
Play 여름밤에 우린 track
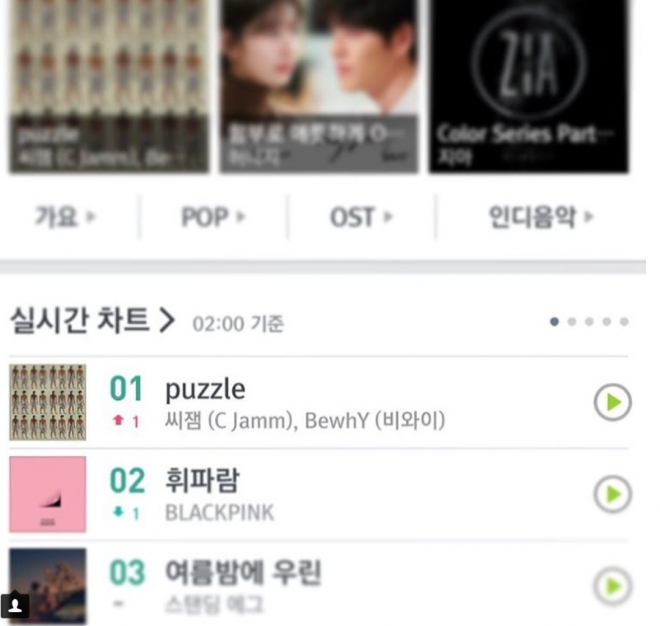pyautogui.click(x=612, y=586)
